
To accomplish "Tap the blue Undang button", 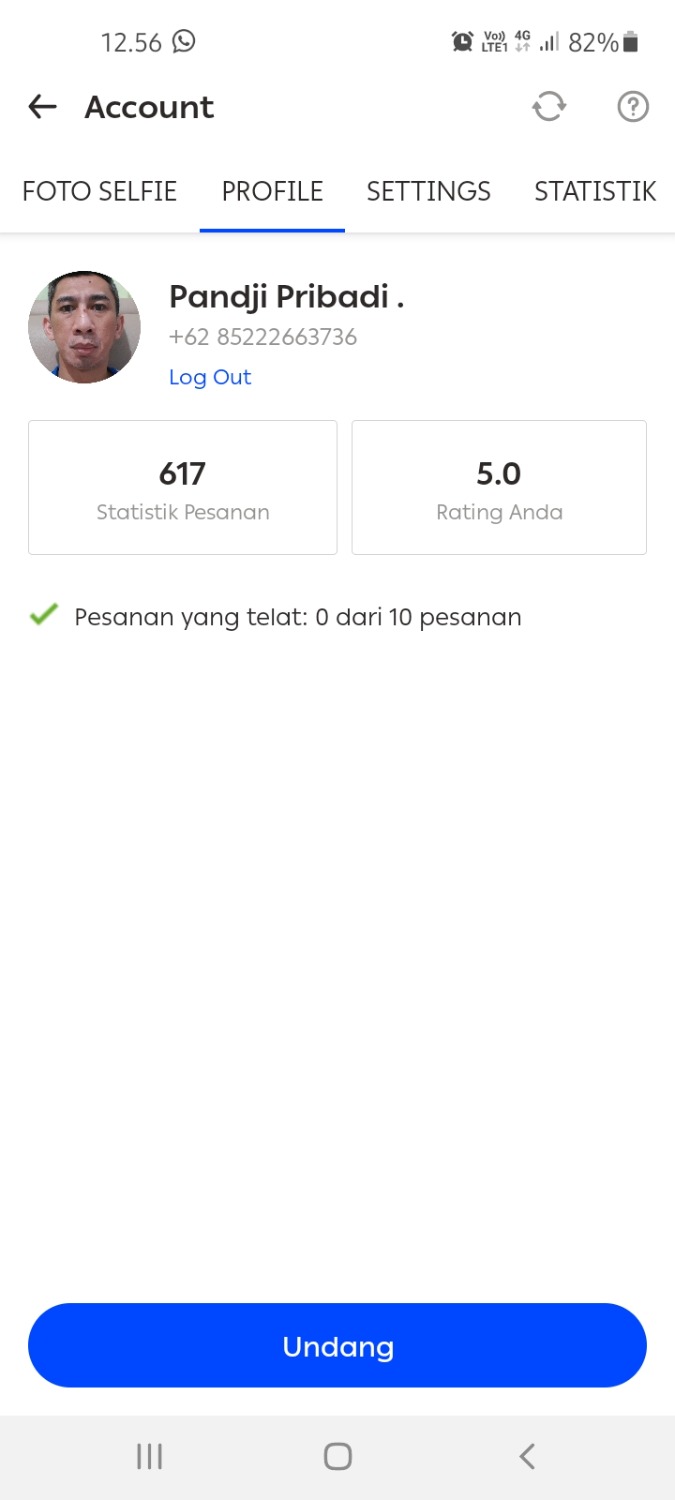I will click(337, 1346).
